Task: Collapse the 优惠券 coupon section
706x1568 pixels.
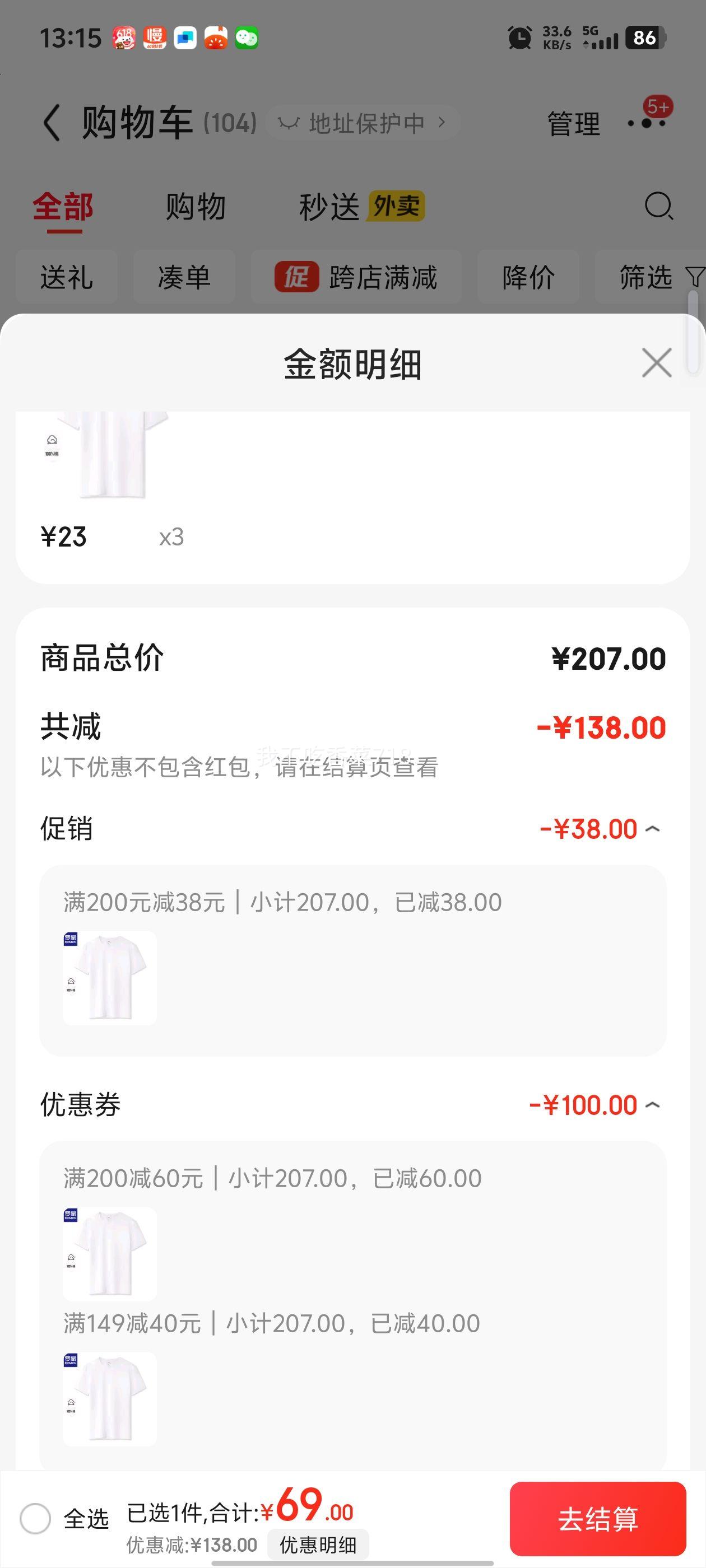Action: coord(652,1105)
